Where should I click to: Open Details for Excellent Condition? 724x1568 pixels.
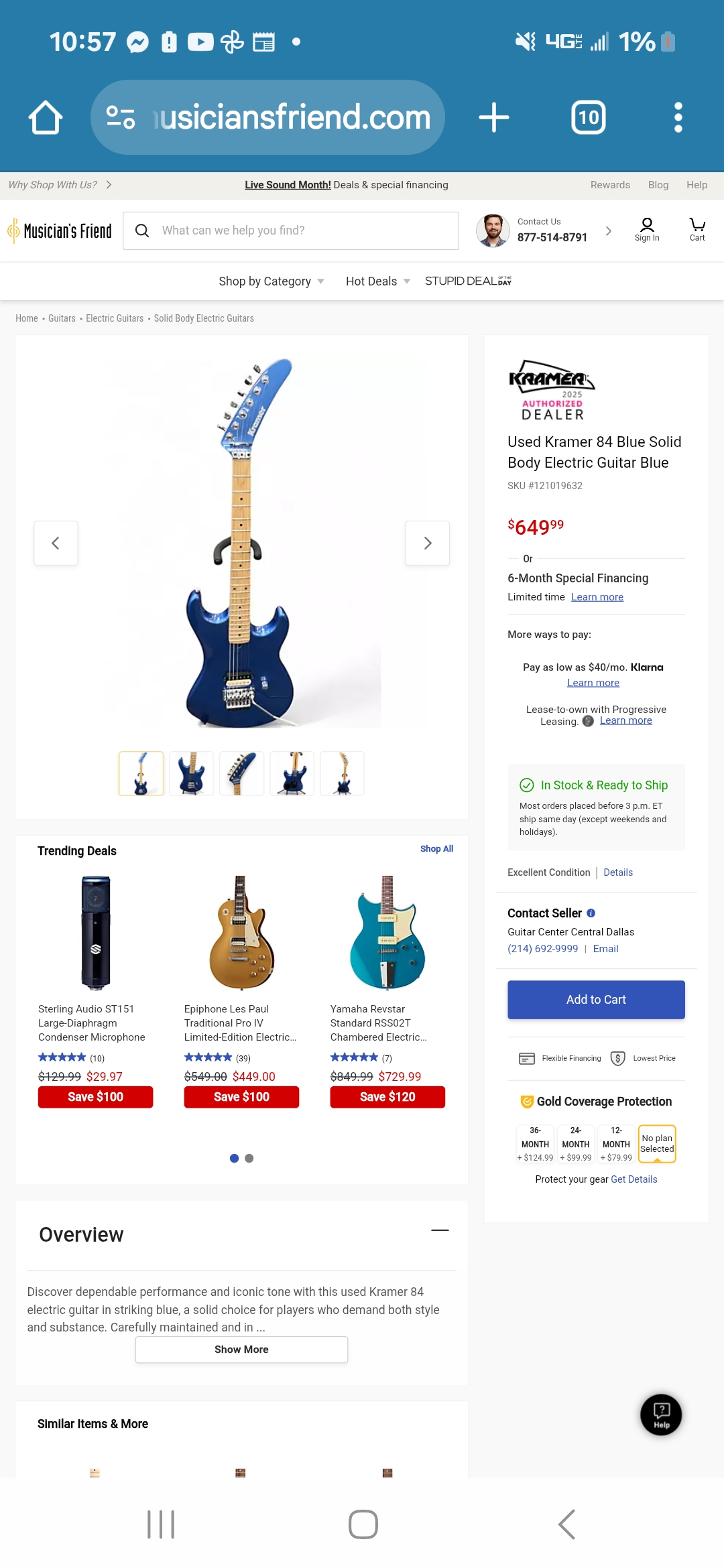[x=617, y=872]
